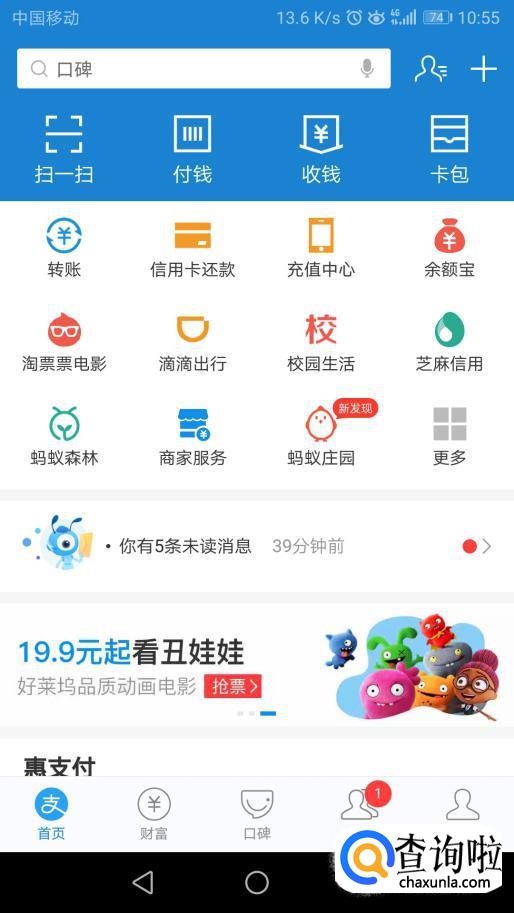514x913 pixels.
Task: Open 信用卡还款 credit card repayment
Action: pyautogui.click(x=193, y=247)
